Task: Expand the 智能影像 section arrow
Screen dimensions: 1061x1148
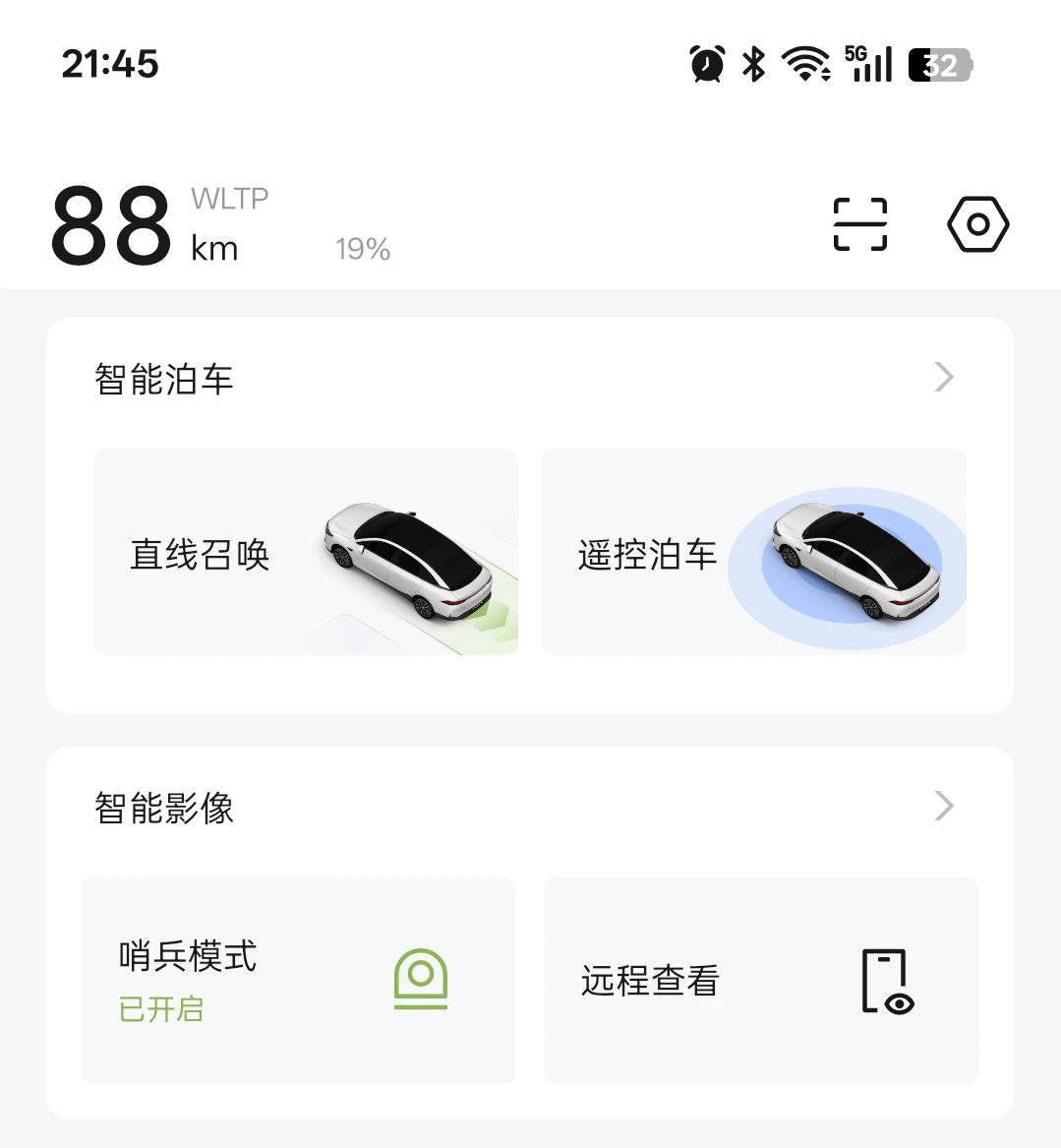Action: point(944,807)
